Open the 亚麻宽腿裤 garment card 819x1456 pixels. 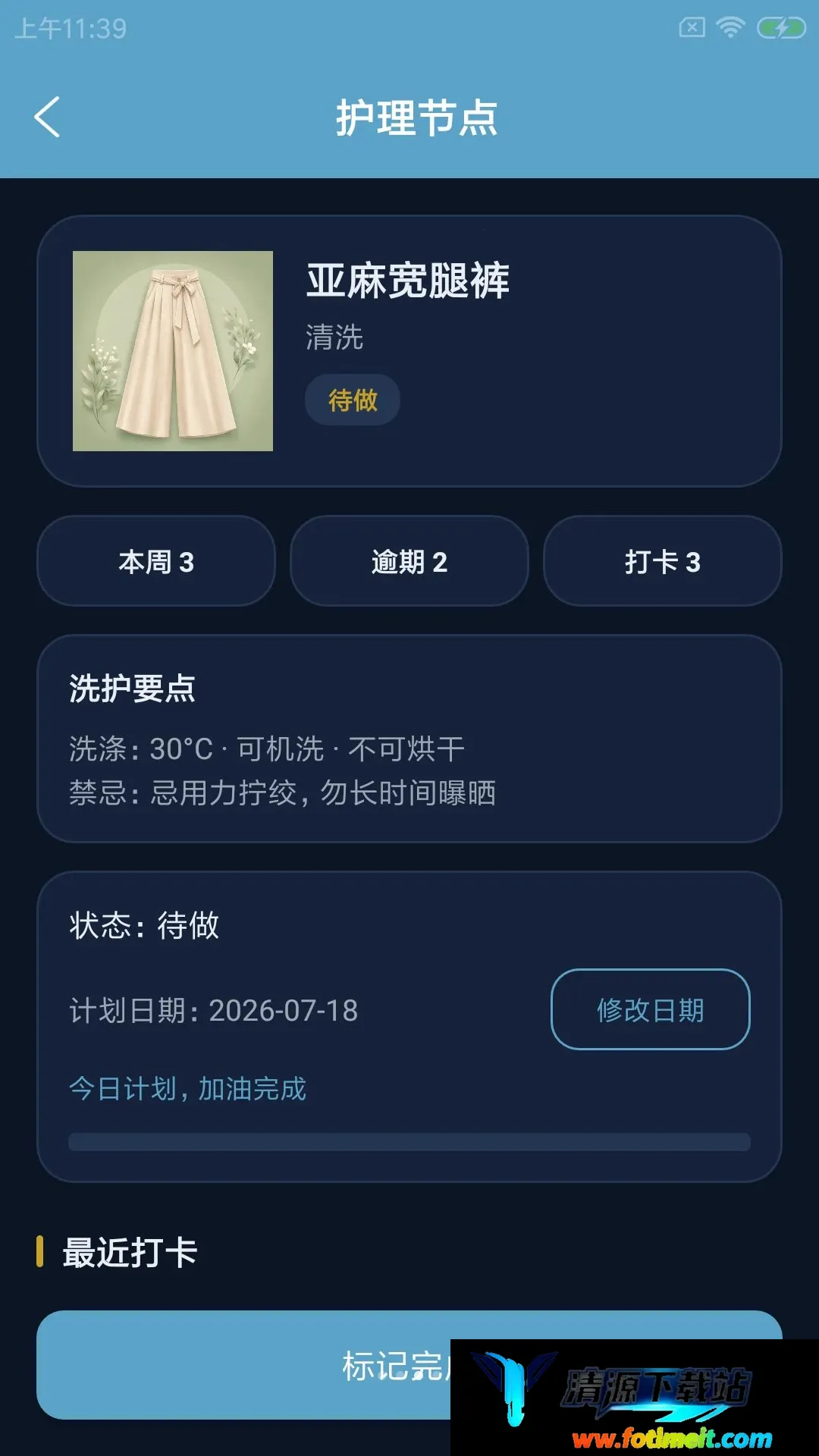coord(409,351)
